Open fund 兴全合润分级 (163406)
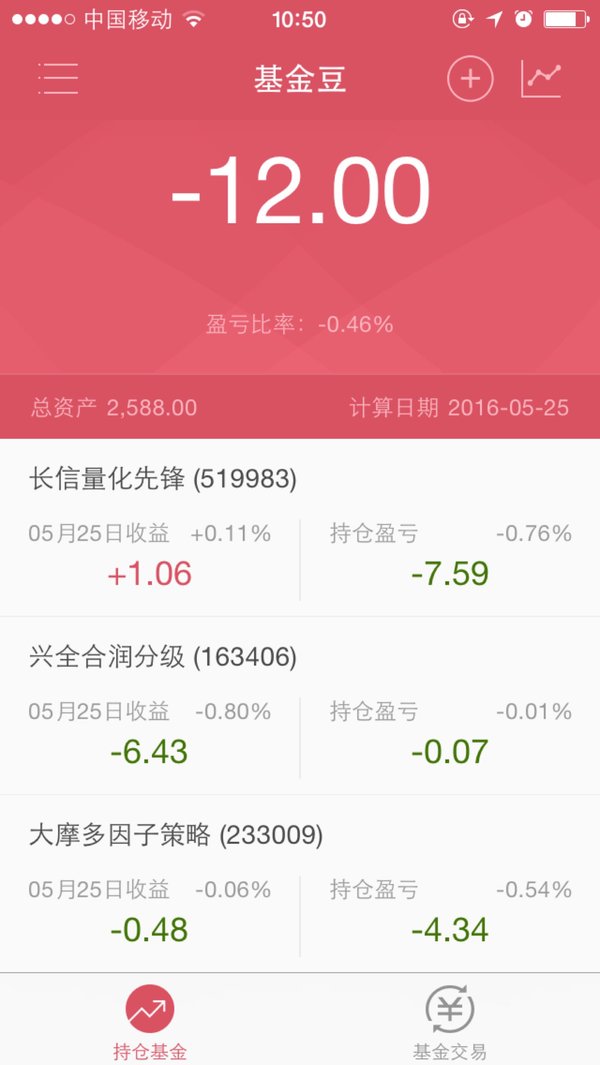600x1065 pixels. pyautogui.click(x=300, y=706)
